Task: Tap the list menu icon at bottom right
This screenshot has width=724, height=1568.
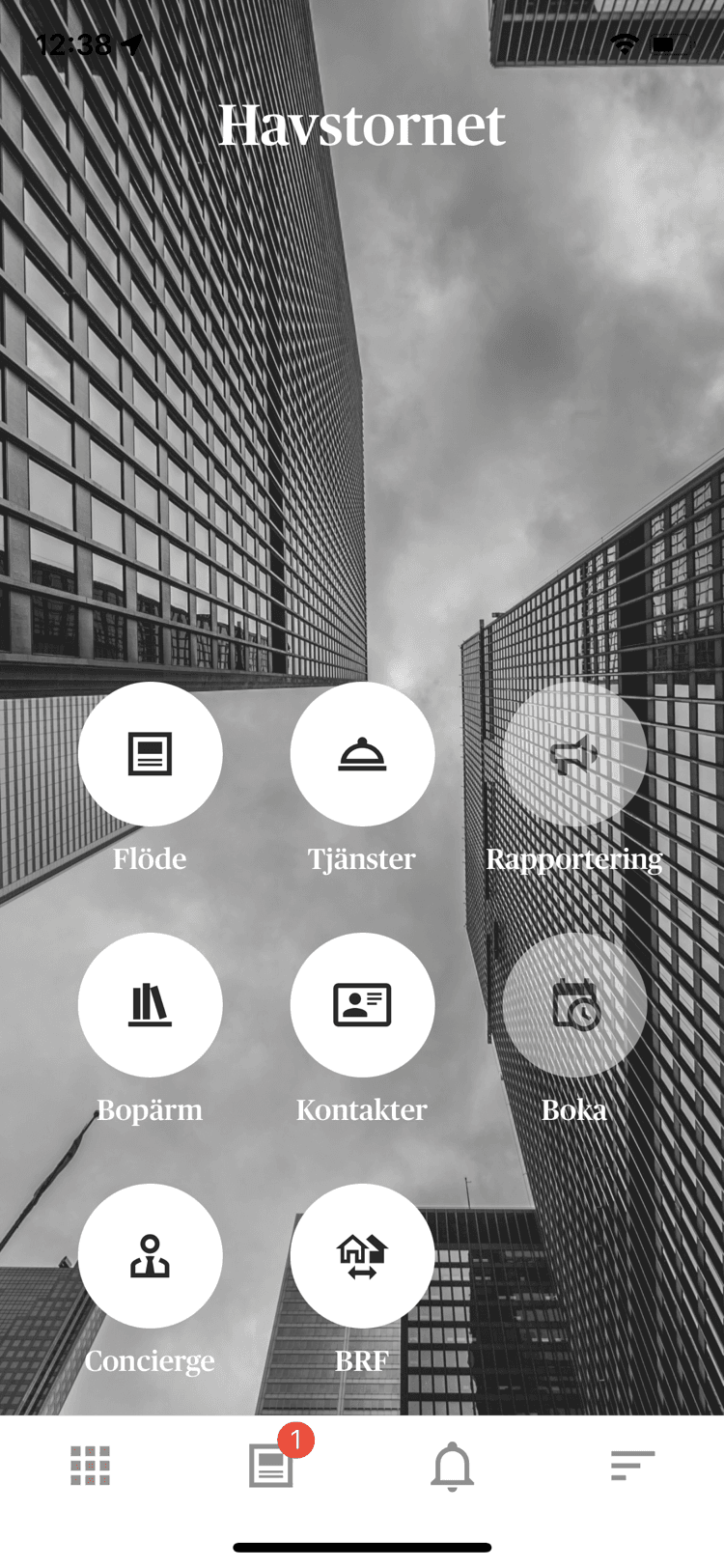Action: coord(633,1466)
